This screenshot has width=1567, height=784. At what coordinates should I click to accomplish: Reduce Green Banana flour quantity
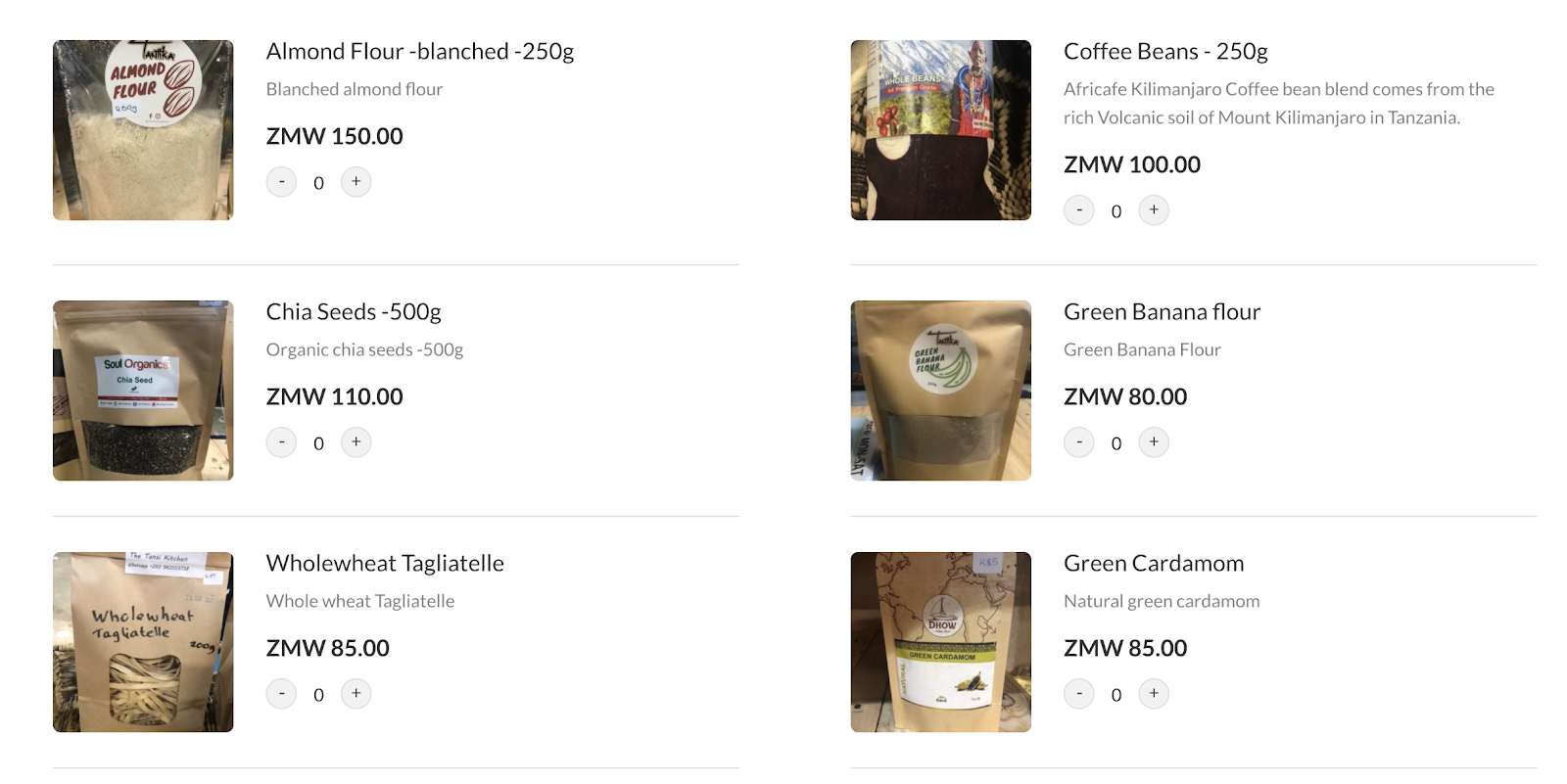pos(1079,442)
